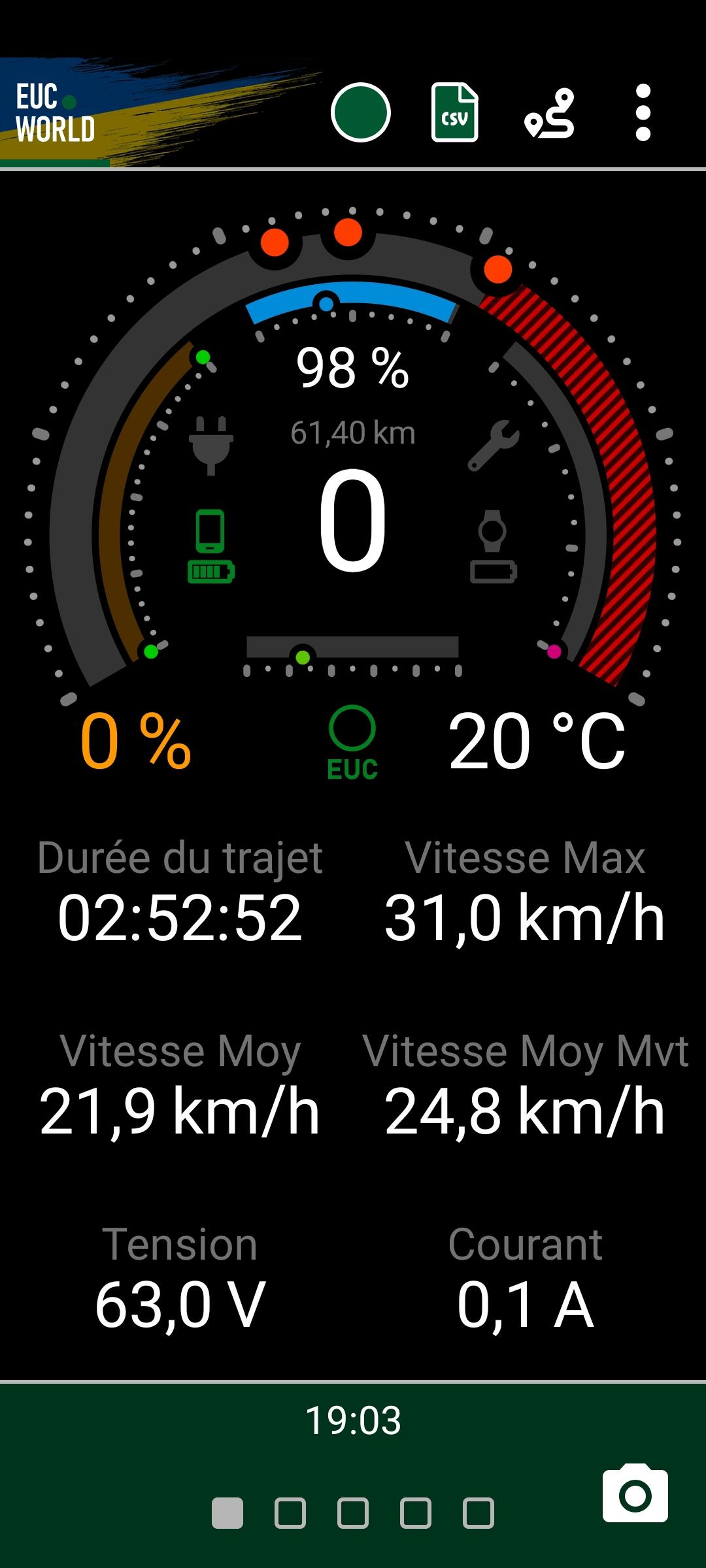Tap the Tension 63,0 V tile
The image size is (706, 1568).
pyautogui.click(x=180, y=1279)
